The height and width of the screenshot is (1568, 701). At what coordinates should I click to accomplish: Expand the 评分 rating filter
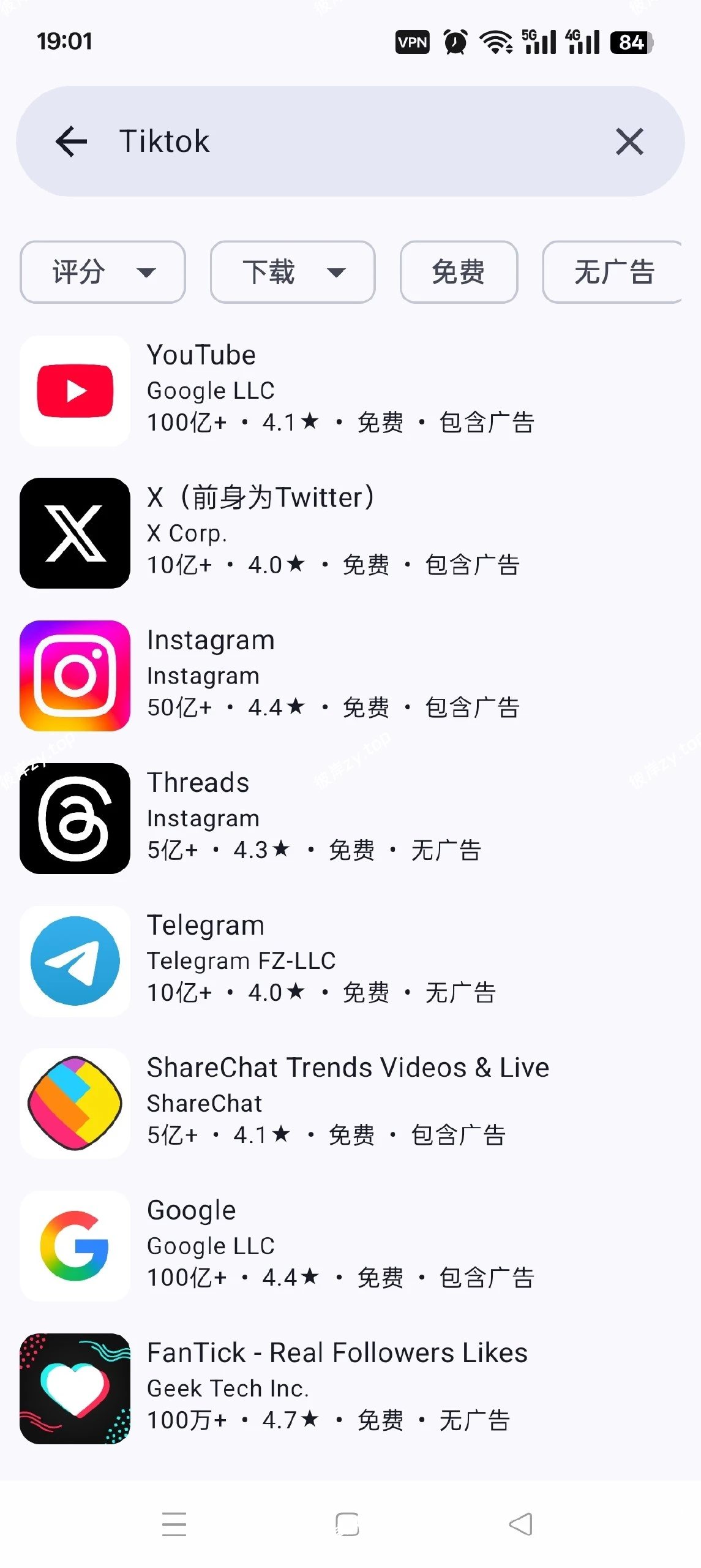click(103, 272)
